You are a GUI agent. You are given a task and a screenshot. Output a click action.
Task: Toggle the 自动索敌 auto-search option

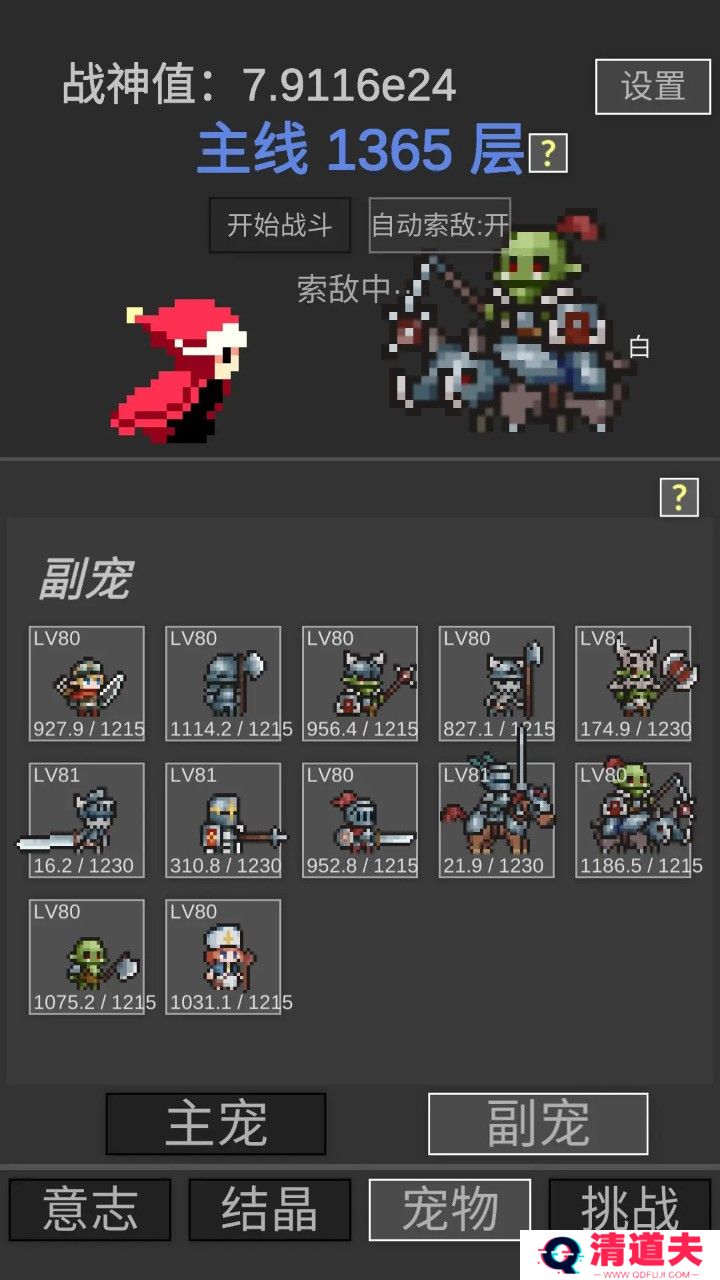440,225
